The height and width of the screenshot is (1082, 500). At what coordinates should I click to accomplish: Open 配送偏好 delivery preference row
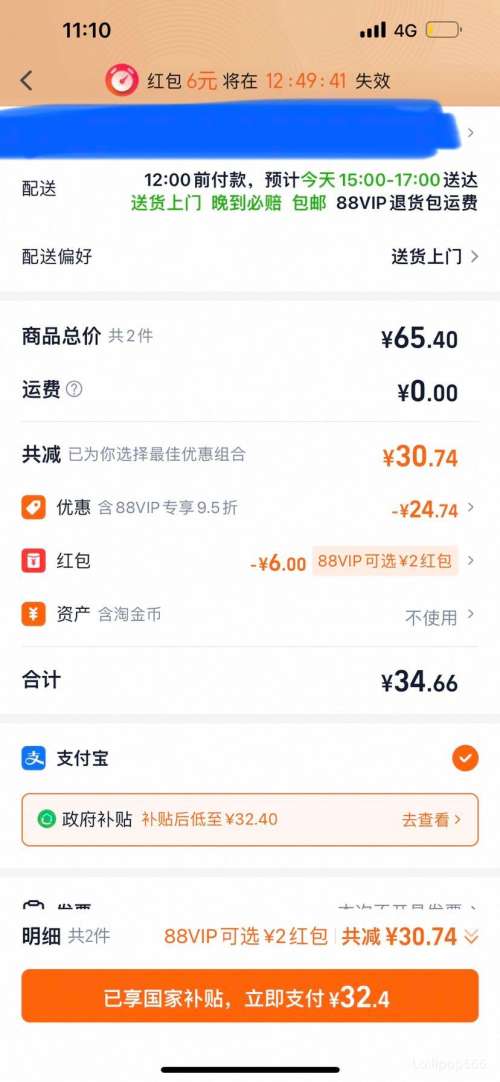250,257
